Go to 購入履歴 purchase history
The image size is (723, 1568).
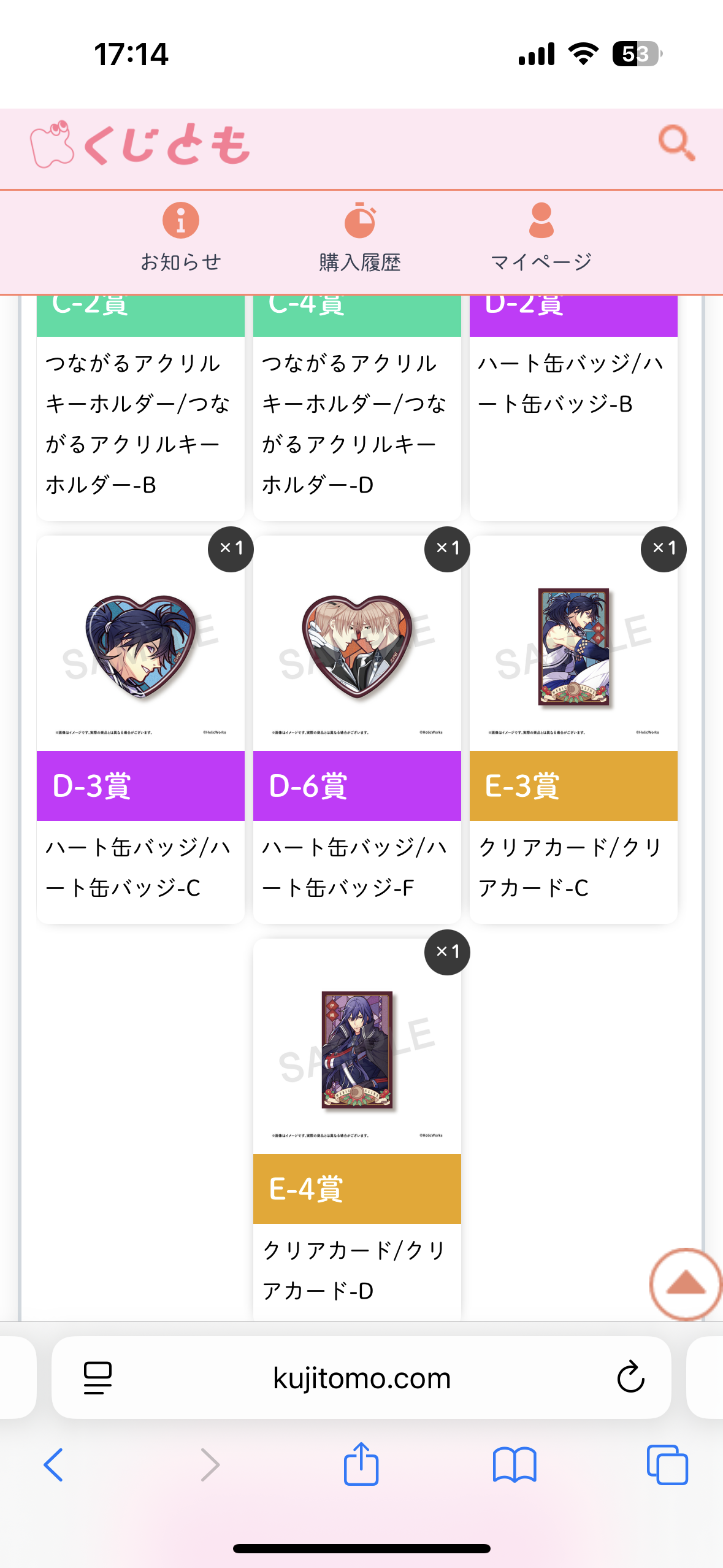(x=360, y=237)
